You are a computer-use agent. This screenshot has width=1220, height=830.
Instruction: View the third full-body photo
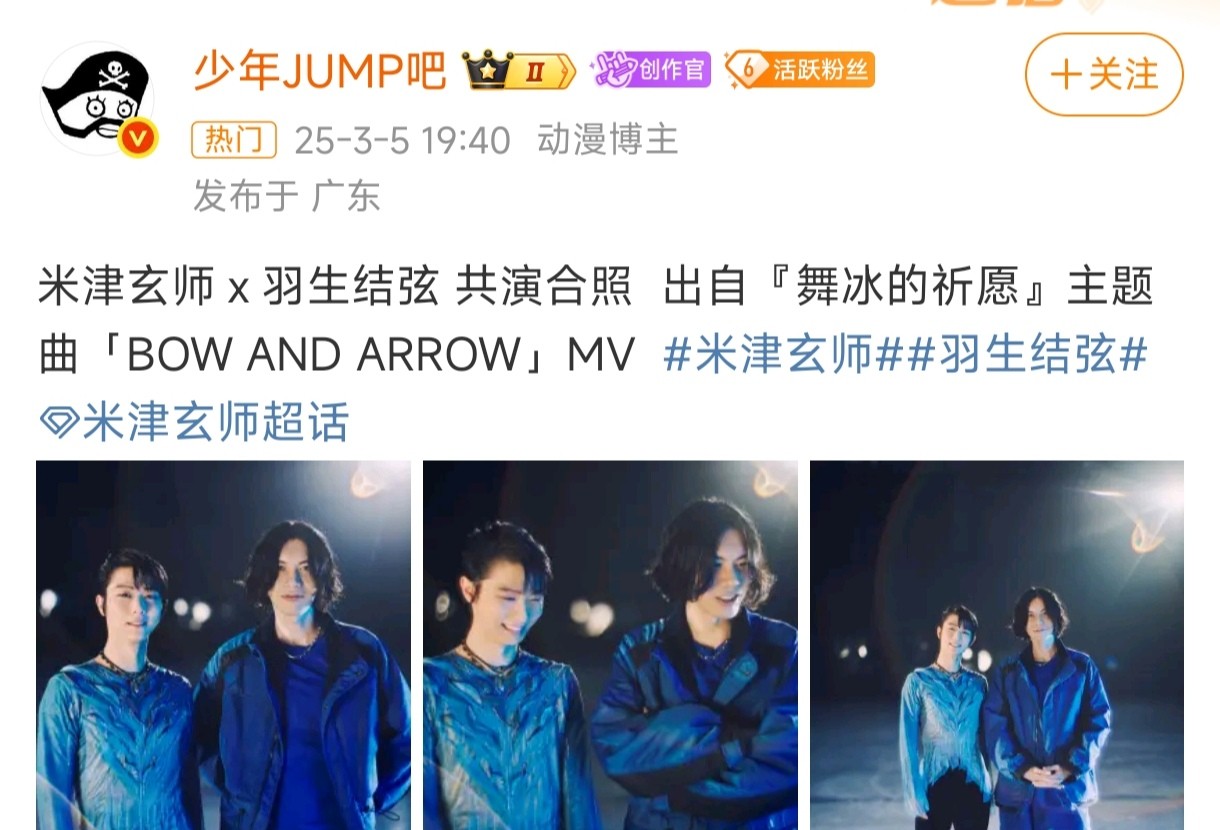click(996, 645)
